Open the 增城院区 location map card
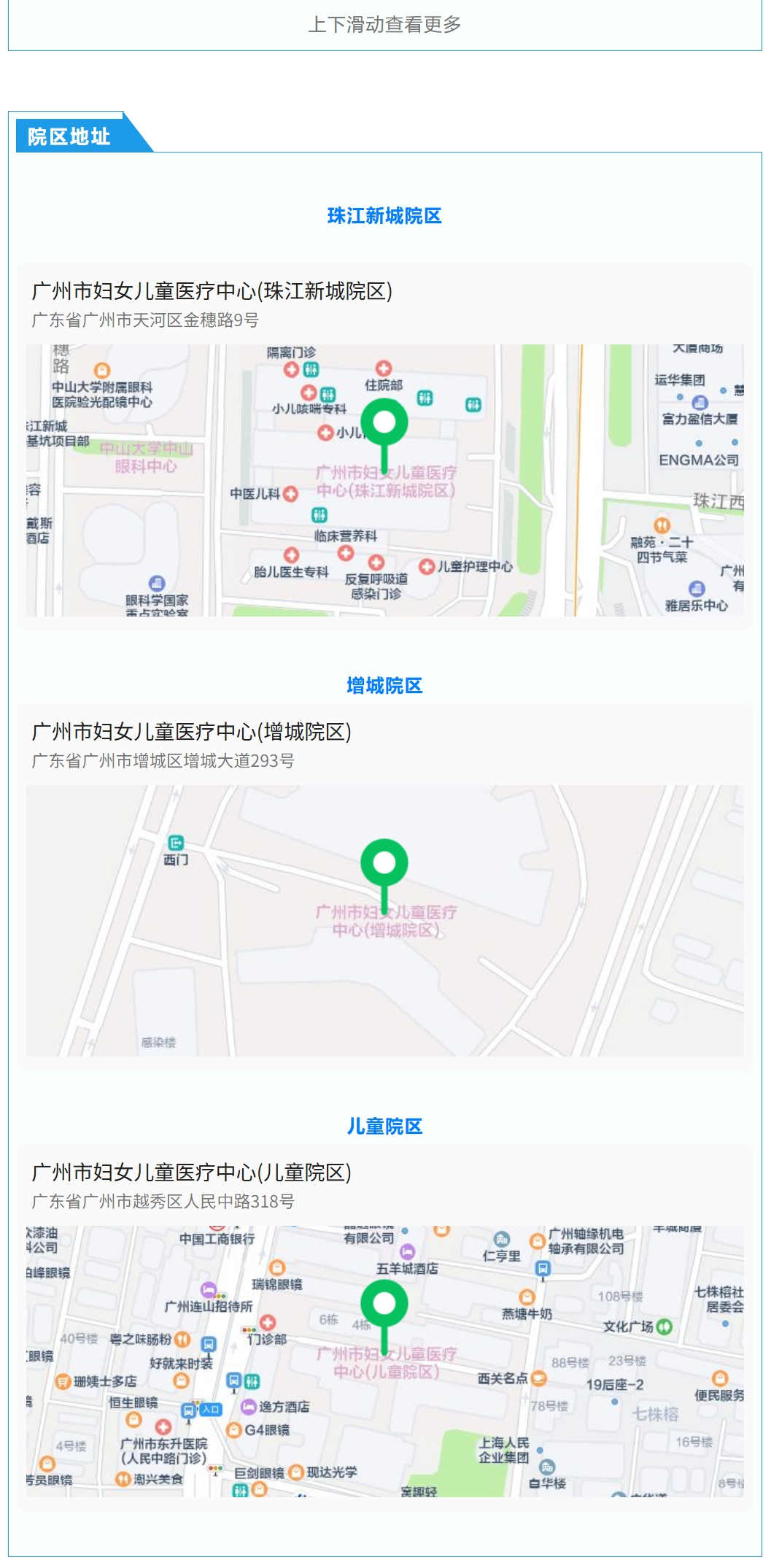The image size is (771, 1568). 384,887
